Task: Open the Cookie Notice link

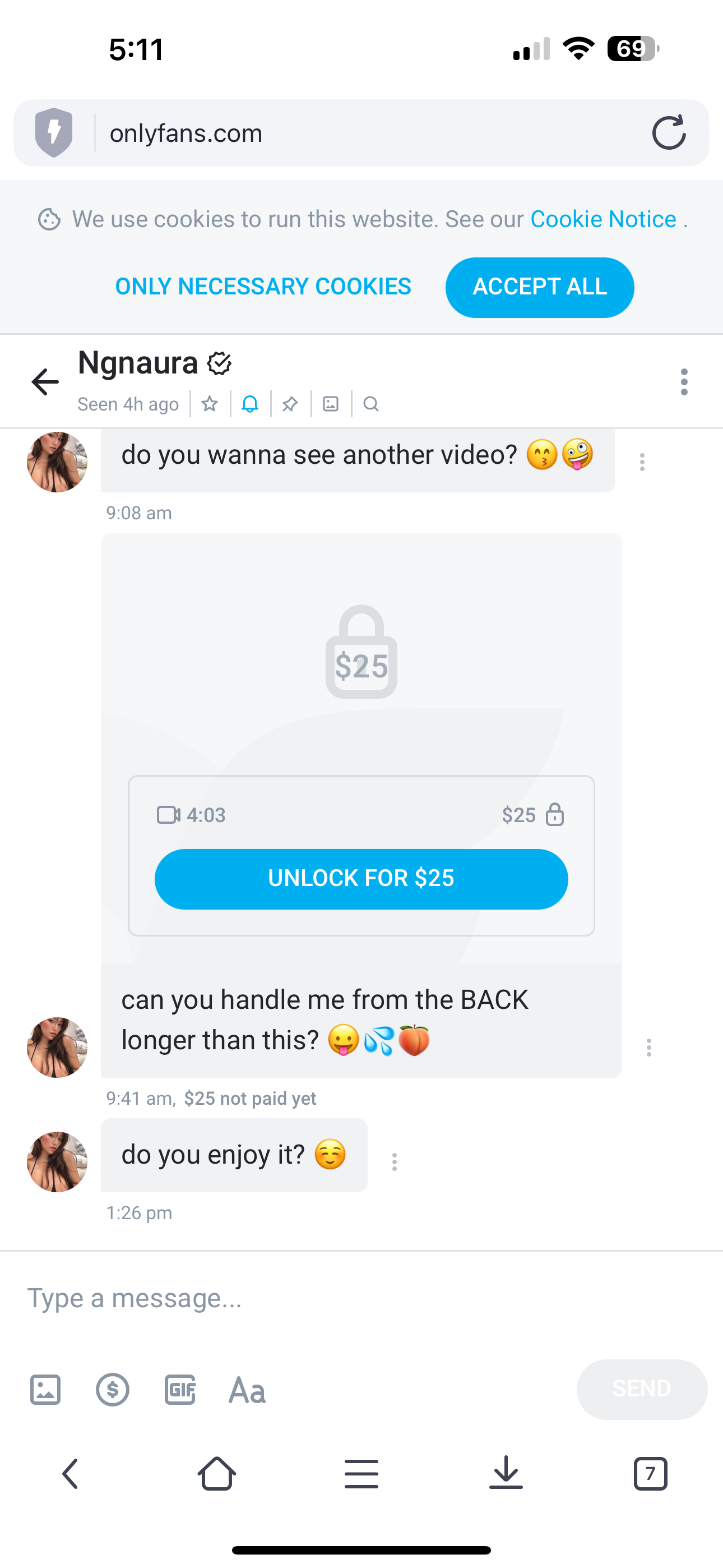Action: [603, 219]
